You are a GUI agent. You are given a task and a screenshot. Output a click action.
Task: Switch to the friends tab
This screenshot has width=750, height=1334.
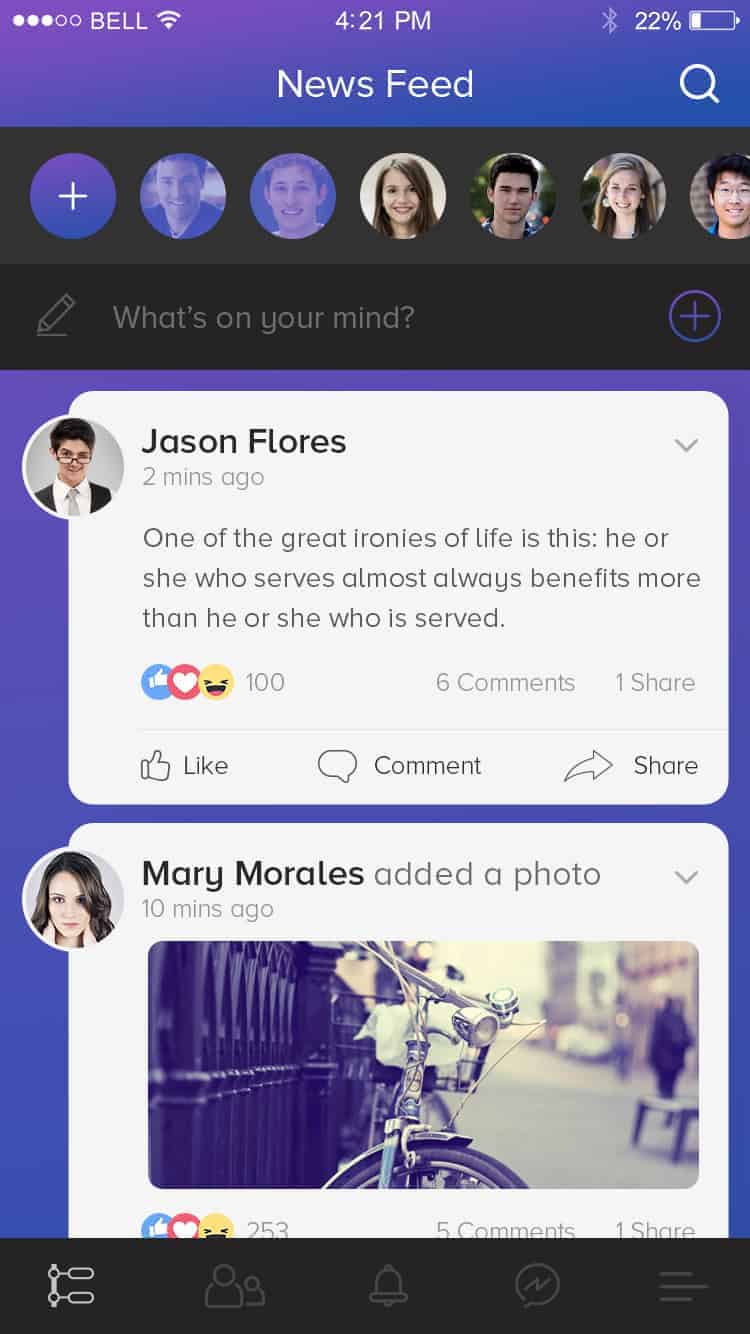click(234, 1286)
